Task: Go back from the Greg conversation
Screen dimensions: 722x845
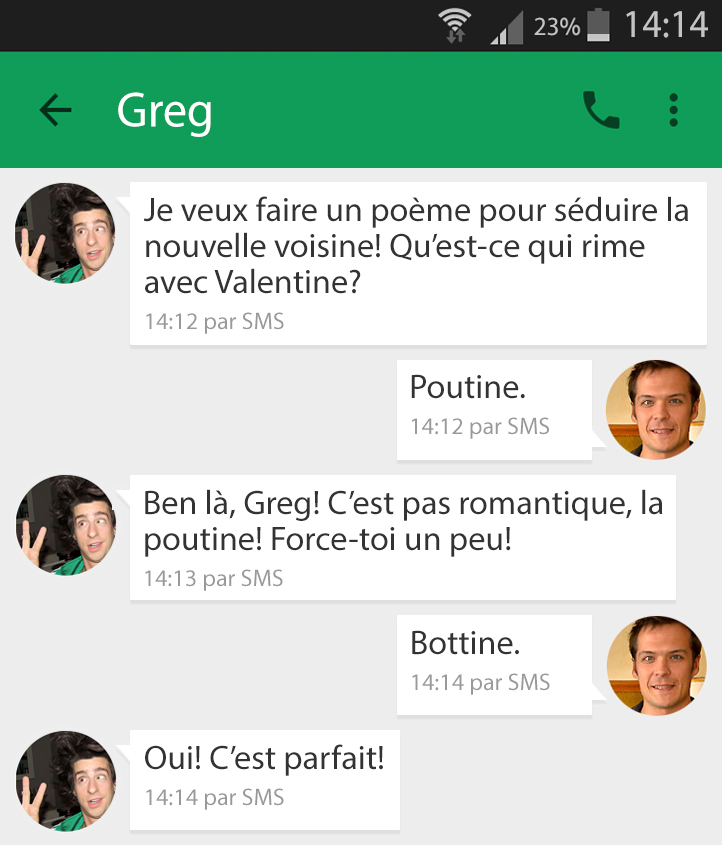Action: point(56,110)
